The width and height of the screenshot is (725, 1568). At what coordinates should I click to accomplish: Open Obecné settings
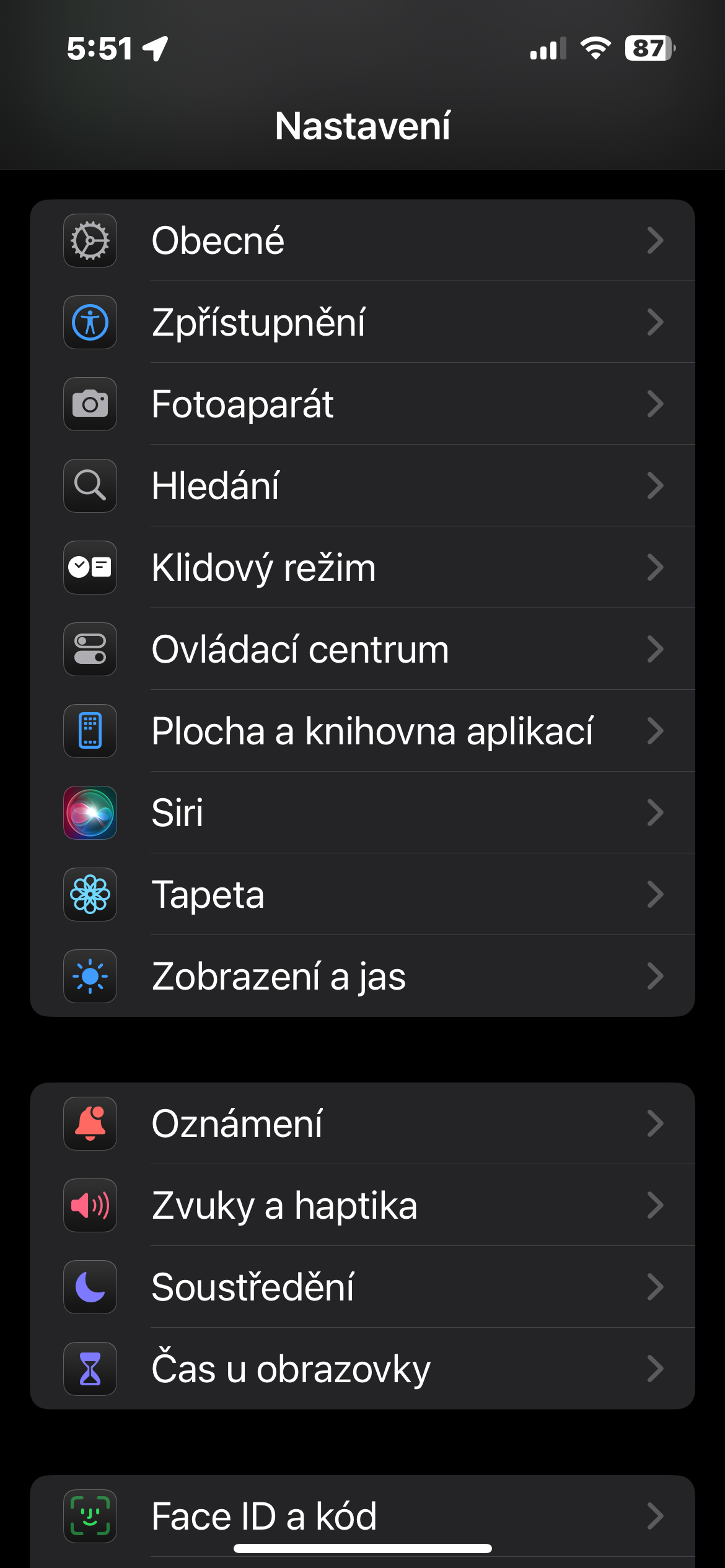[x=362, y=240]
